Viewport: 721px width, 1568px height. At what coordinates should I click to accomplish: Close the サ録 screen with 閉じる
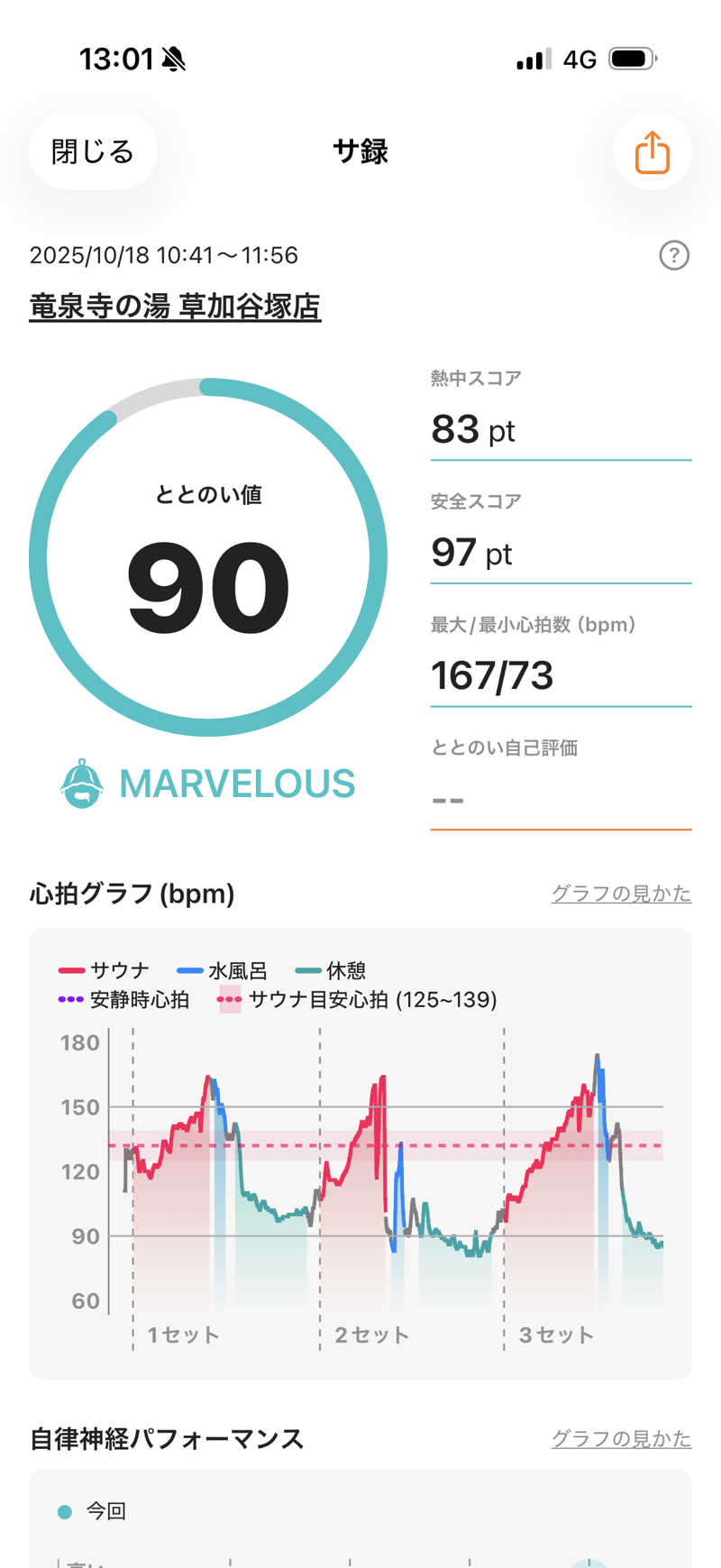coord(93,151)
